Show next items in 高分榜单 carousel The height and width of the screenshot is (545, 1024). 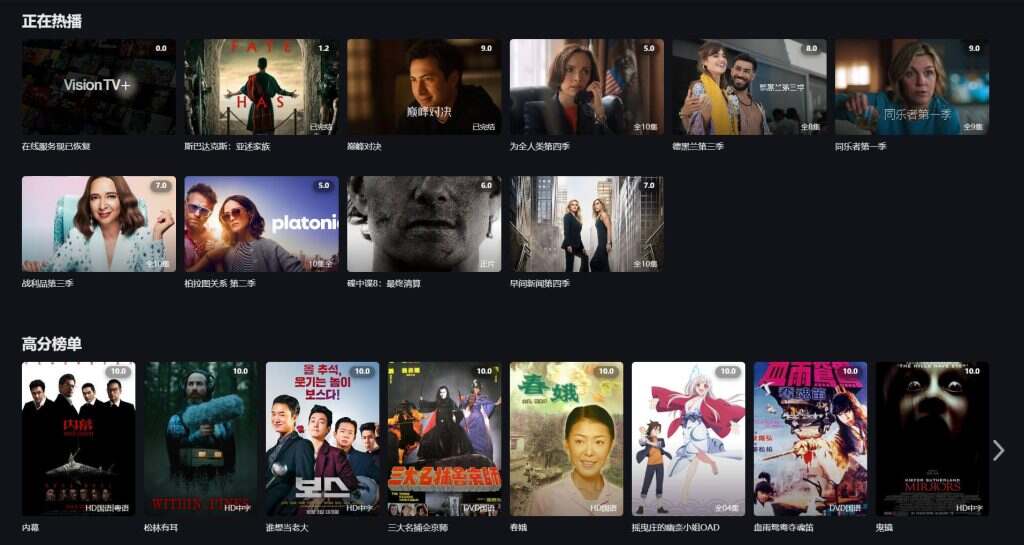[998, 450]
